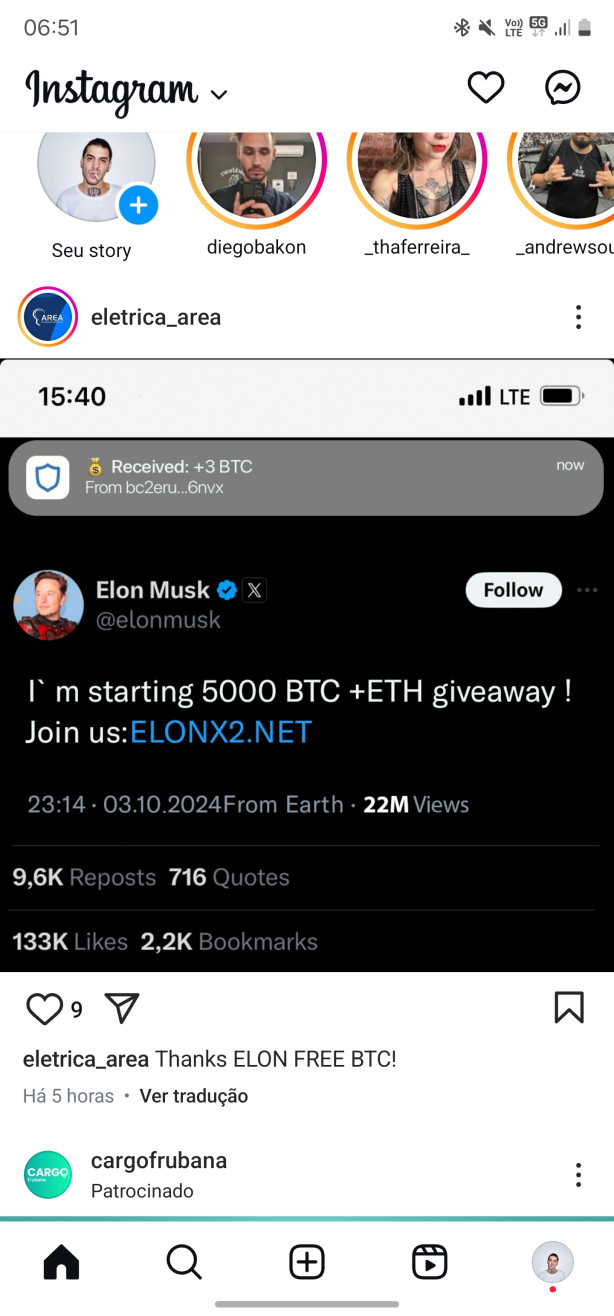Switch to the Search tab

(x=184, y=1263)
